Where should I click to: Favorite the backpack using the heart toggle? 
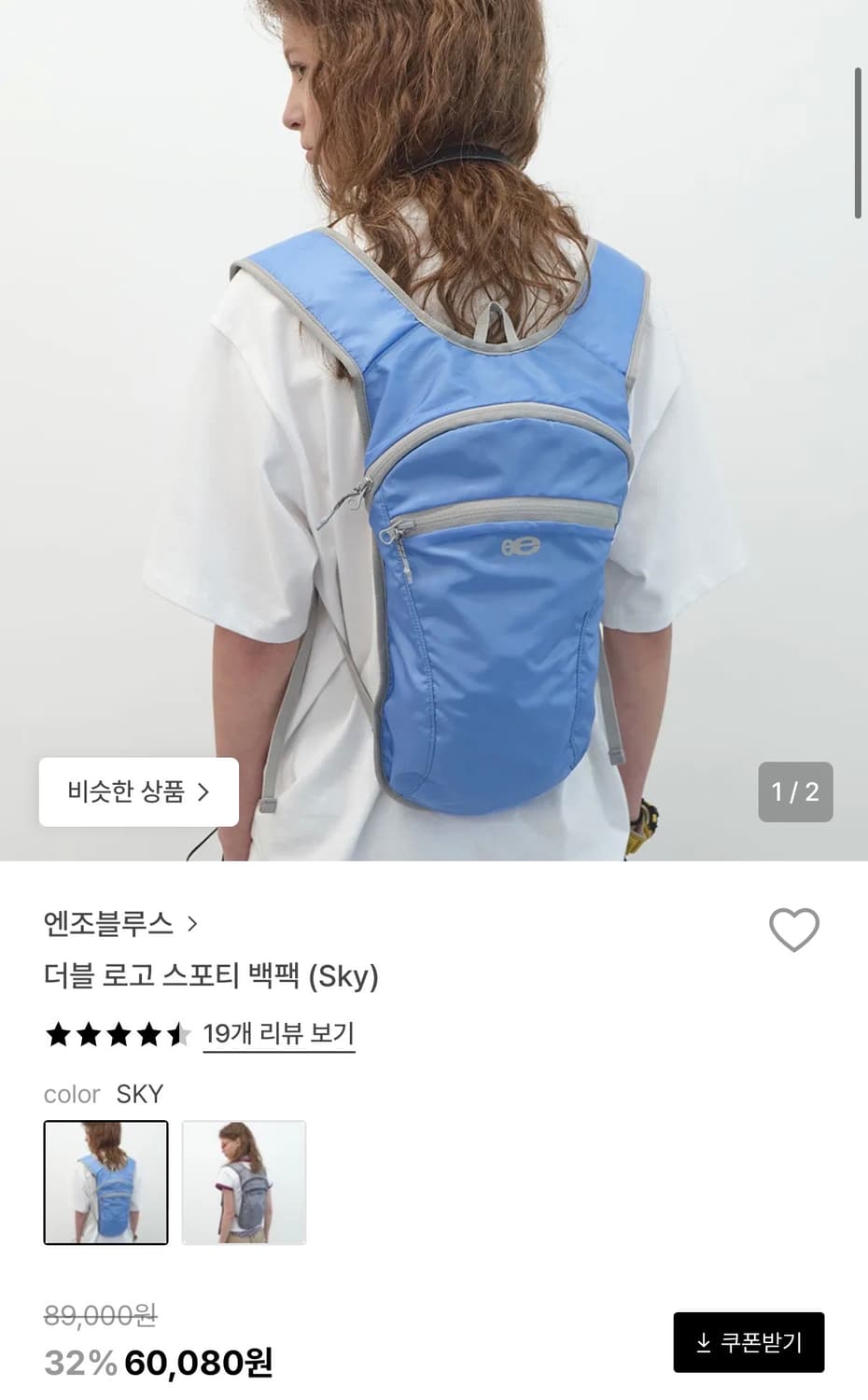[x=791, y=930]
